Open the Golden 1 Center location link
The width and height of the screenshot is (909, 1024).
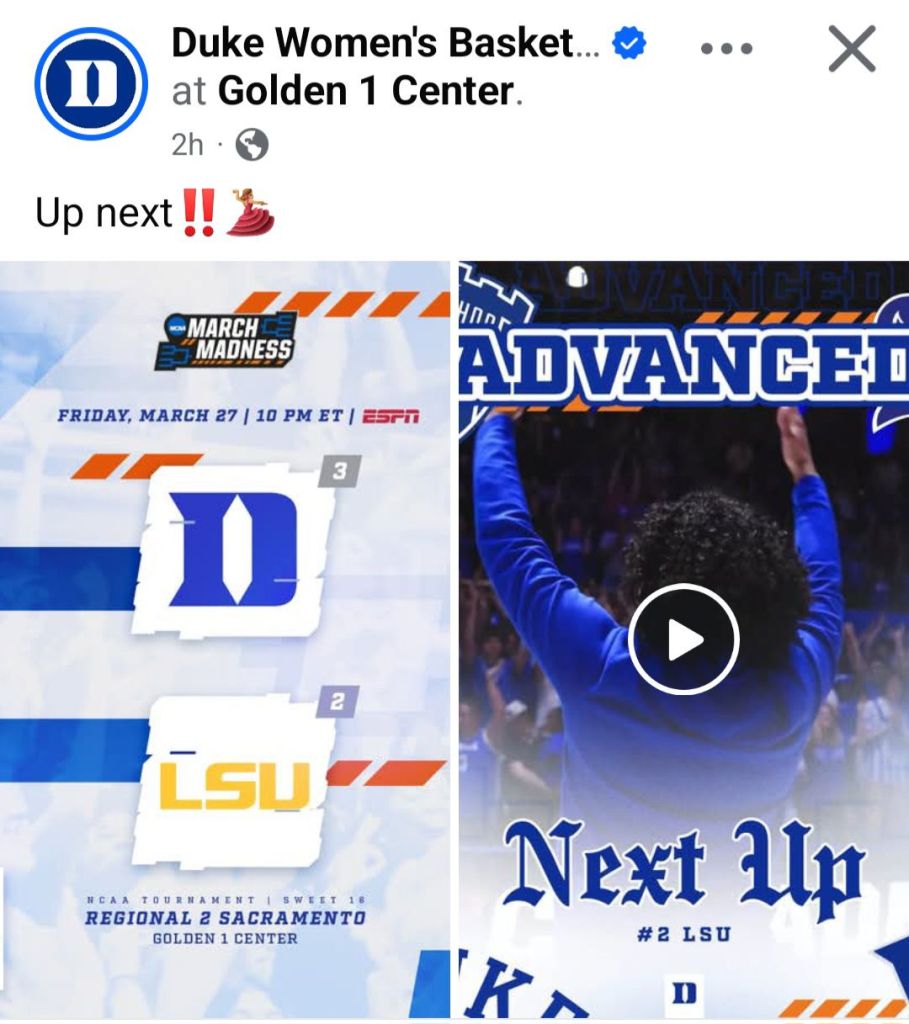point(365,91)
